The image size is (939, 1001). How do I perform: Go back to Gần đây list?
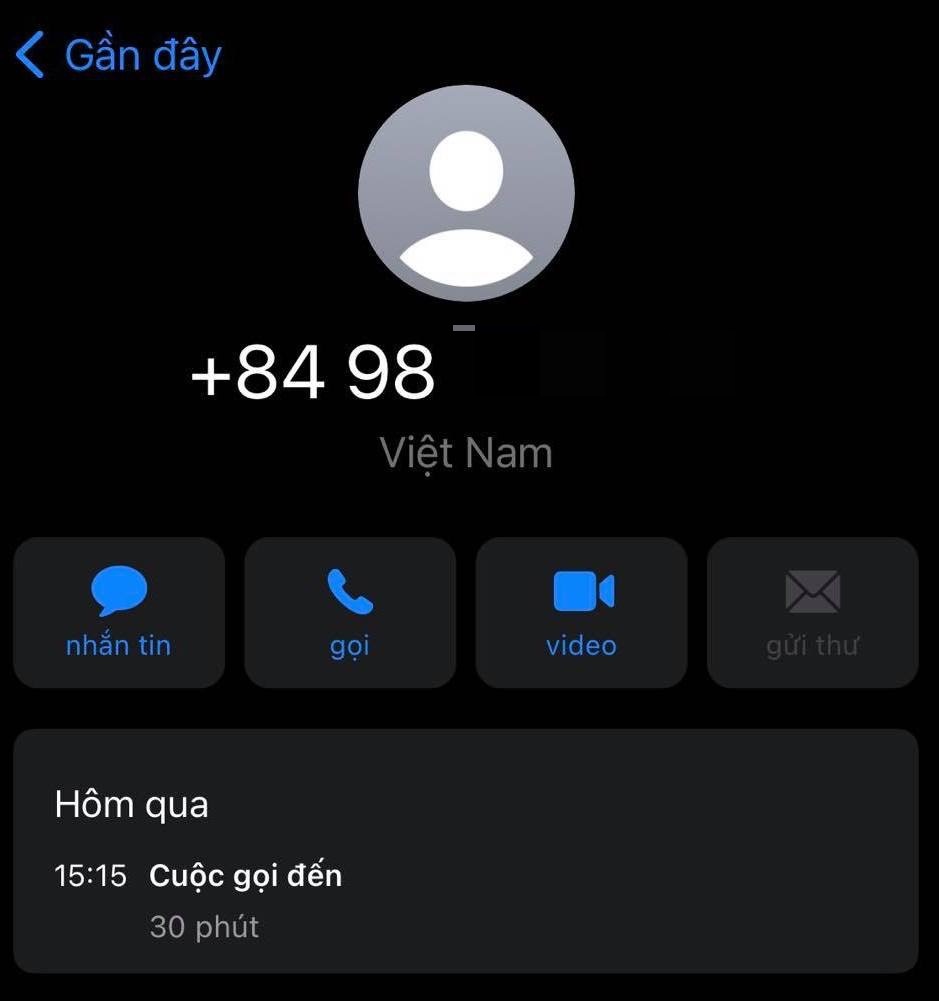click(x=118, y=55)
